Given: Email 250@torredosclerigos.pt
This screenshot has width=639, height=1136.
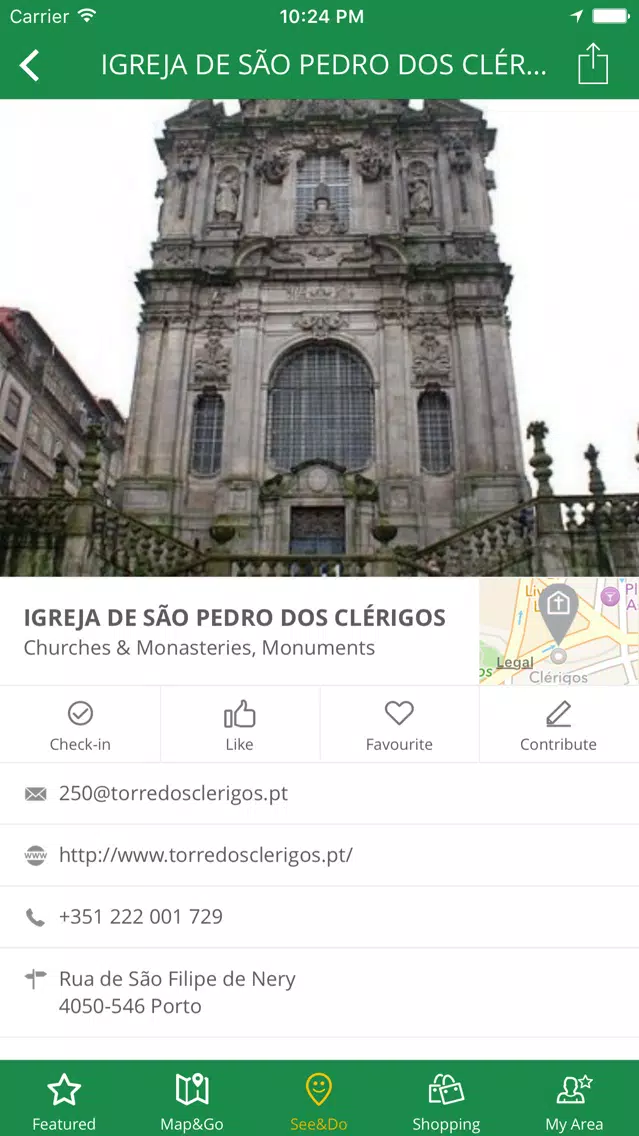Looking at the screenshot, I should pyautogui.click(x=320, y=793).
